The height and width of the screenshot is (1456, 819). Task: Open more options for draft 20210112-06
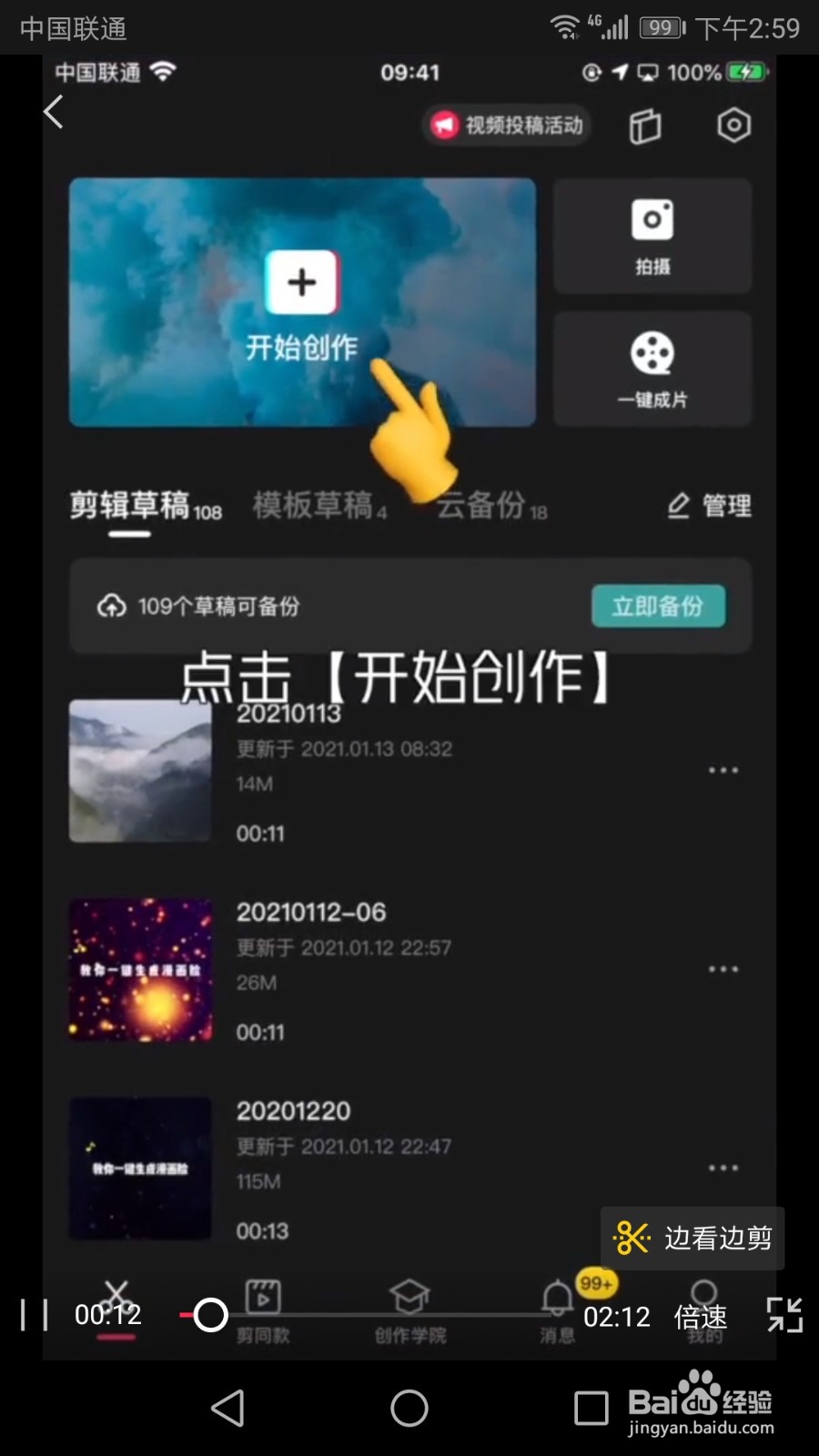(723, 969)
